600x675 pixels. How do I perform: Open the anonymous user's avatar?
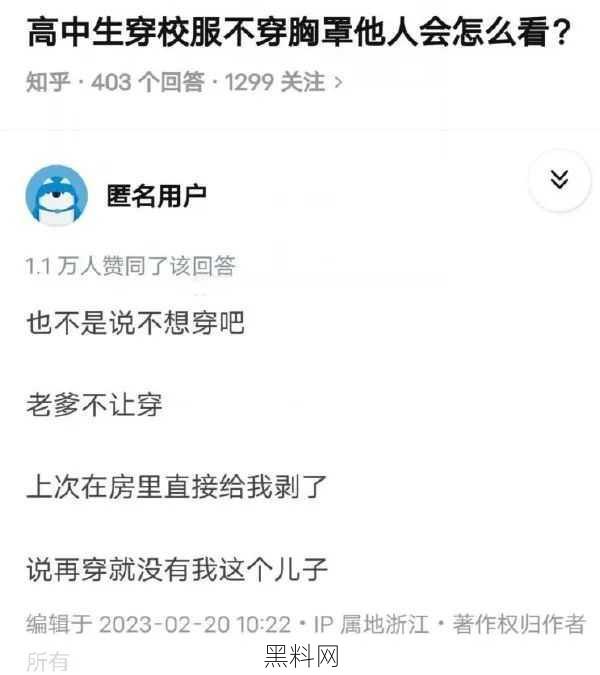57,194
